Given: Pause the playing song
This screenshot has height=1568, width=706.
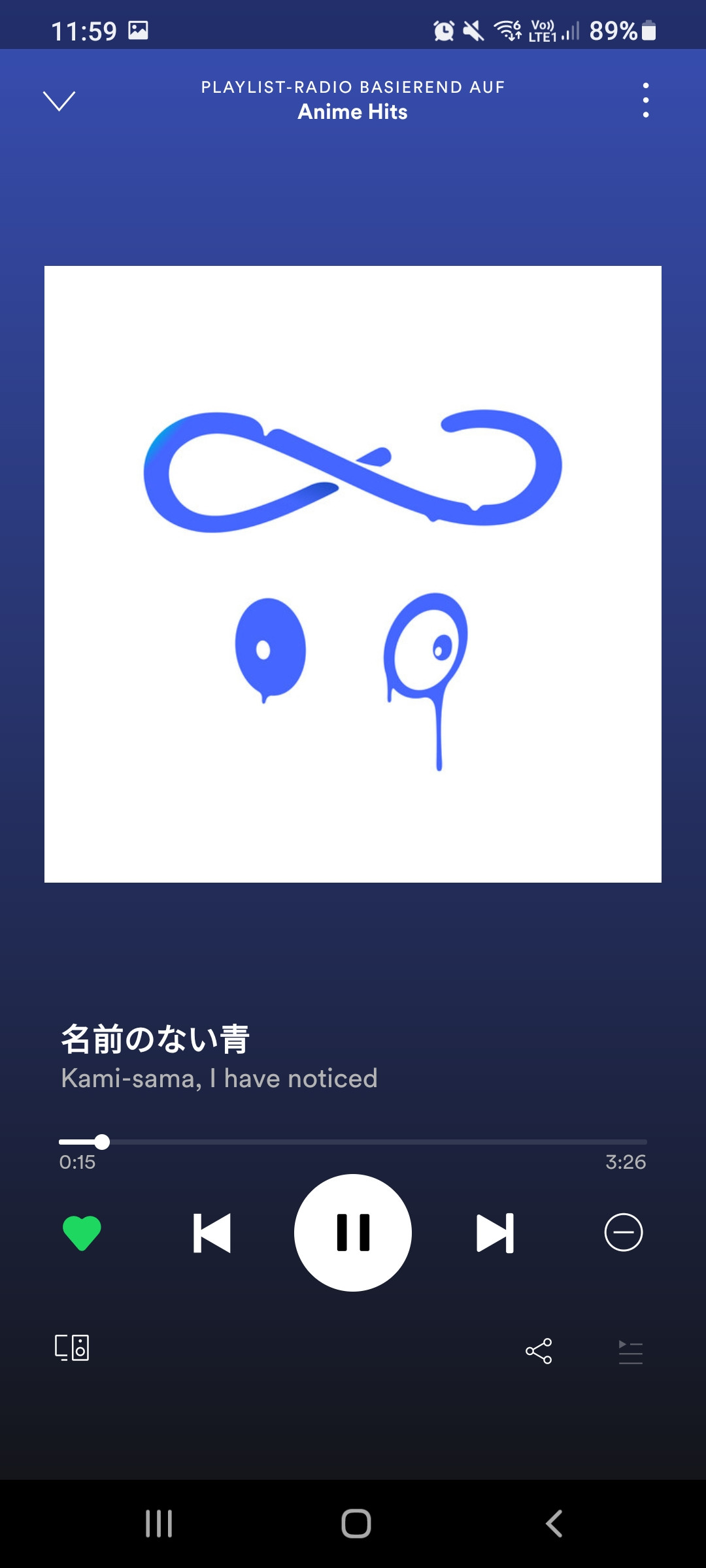Looking at the screenshot, I should tap(353, 1233).
